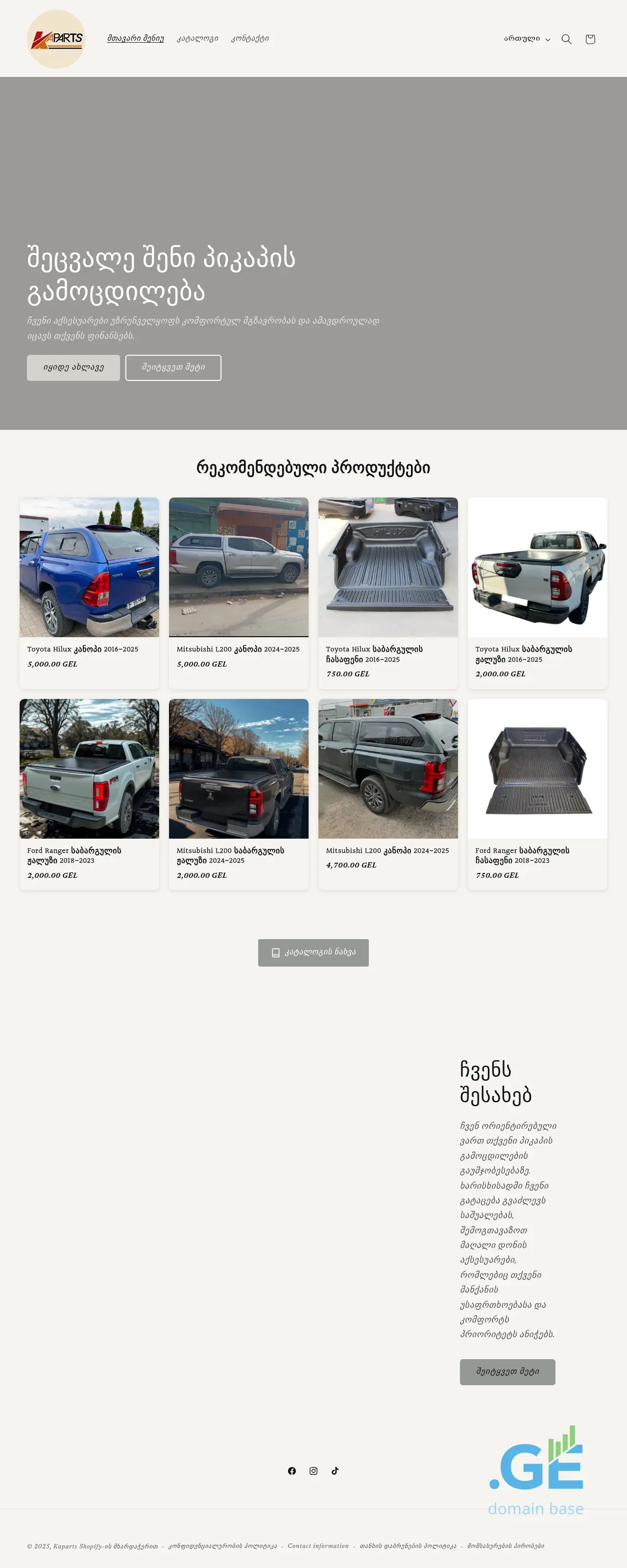Expand the ქართული language dropdown

[x=527, y=39]
